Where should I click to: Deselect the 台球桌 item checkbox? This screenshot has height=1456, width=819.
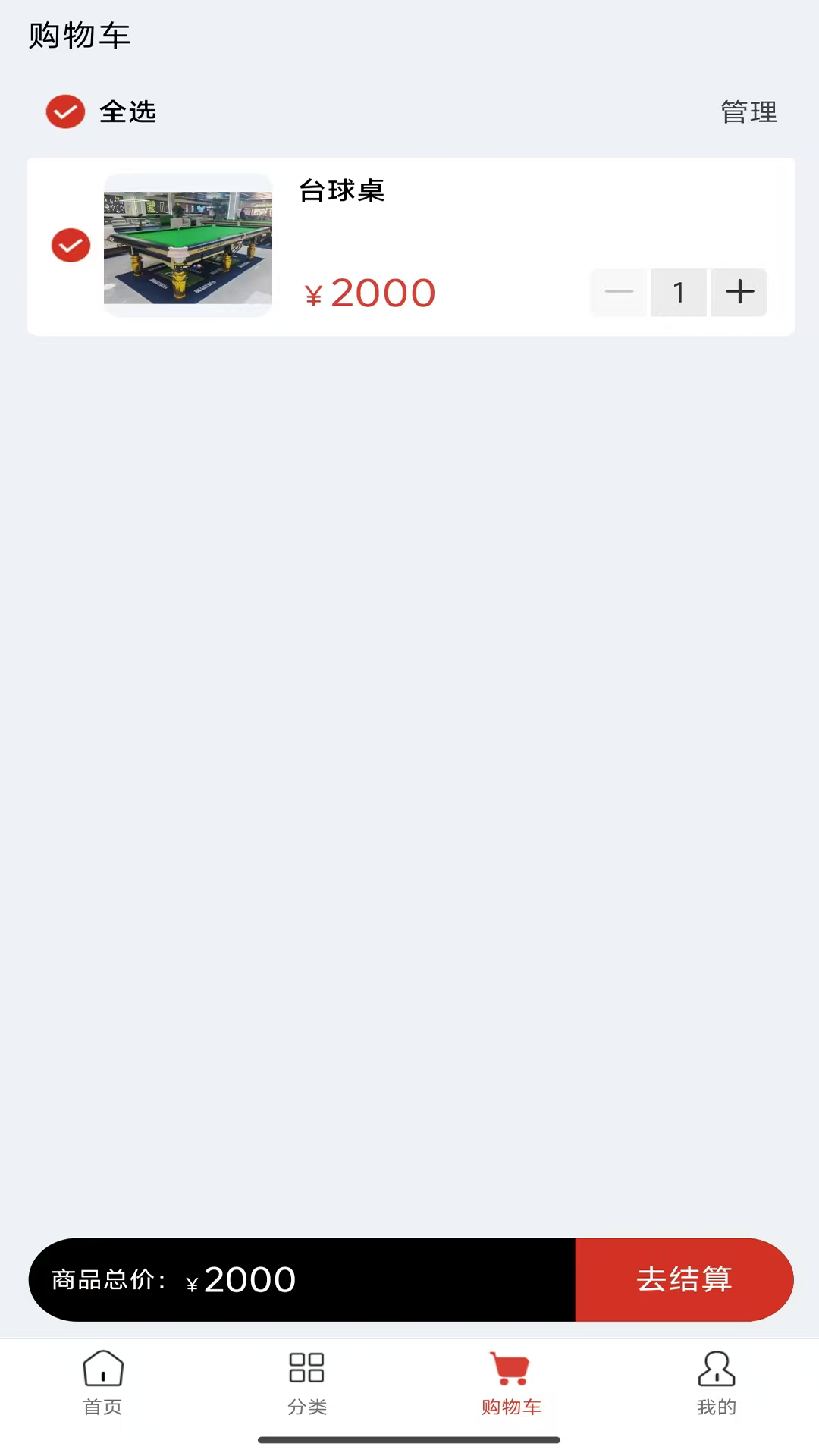tap(71, 246)
